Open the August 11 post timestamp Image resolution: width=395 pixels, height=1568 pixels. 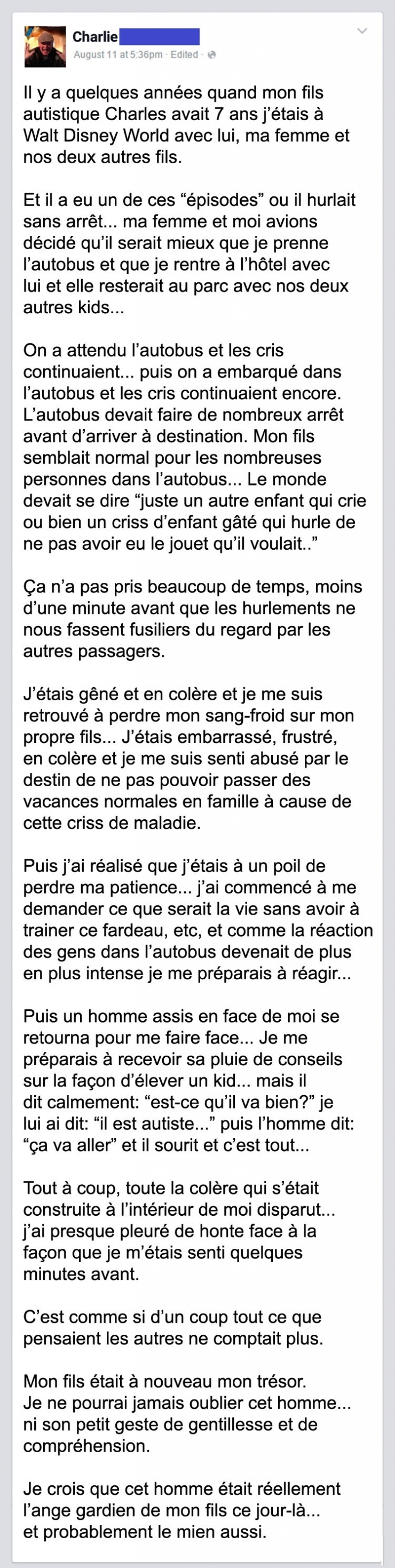[x=117, y=55]
